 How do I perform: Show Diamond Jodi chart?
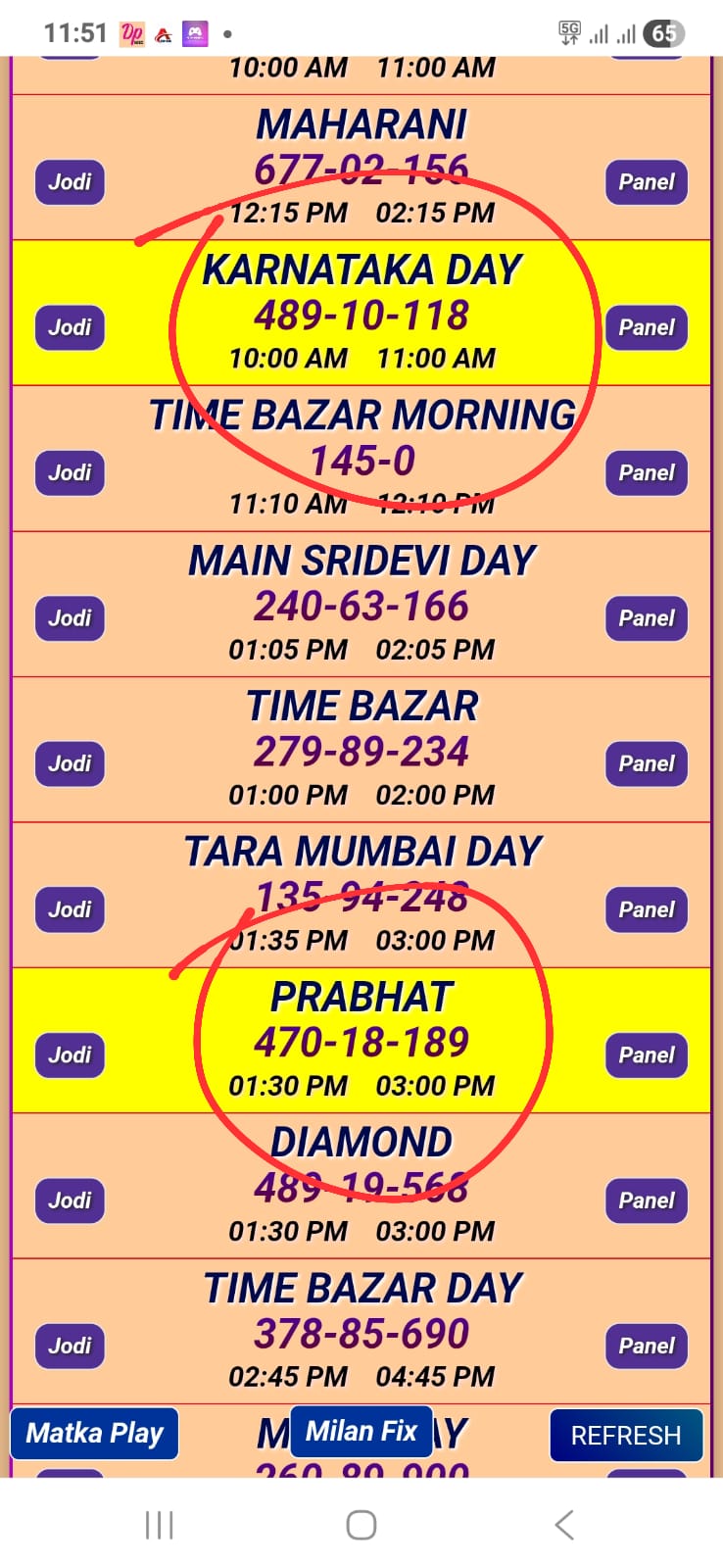pos(70,1200)
